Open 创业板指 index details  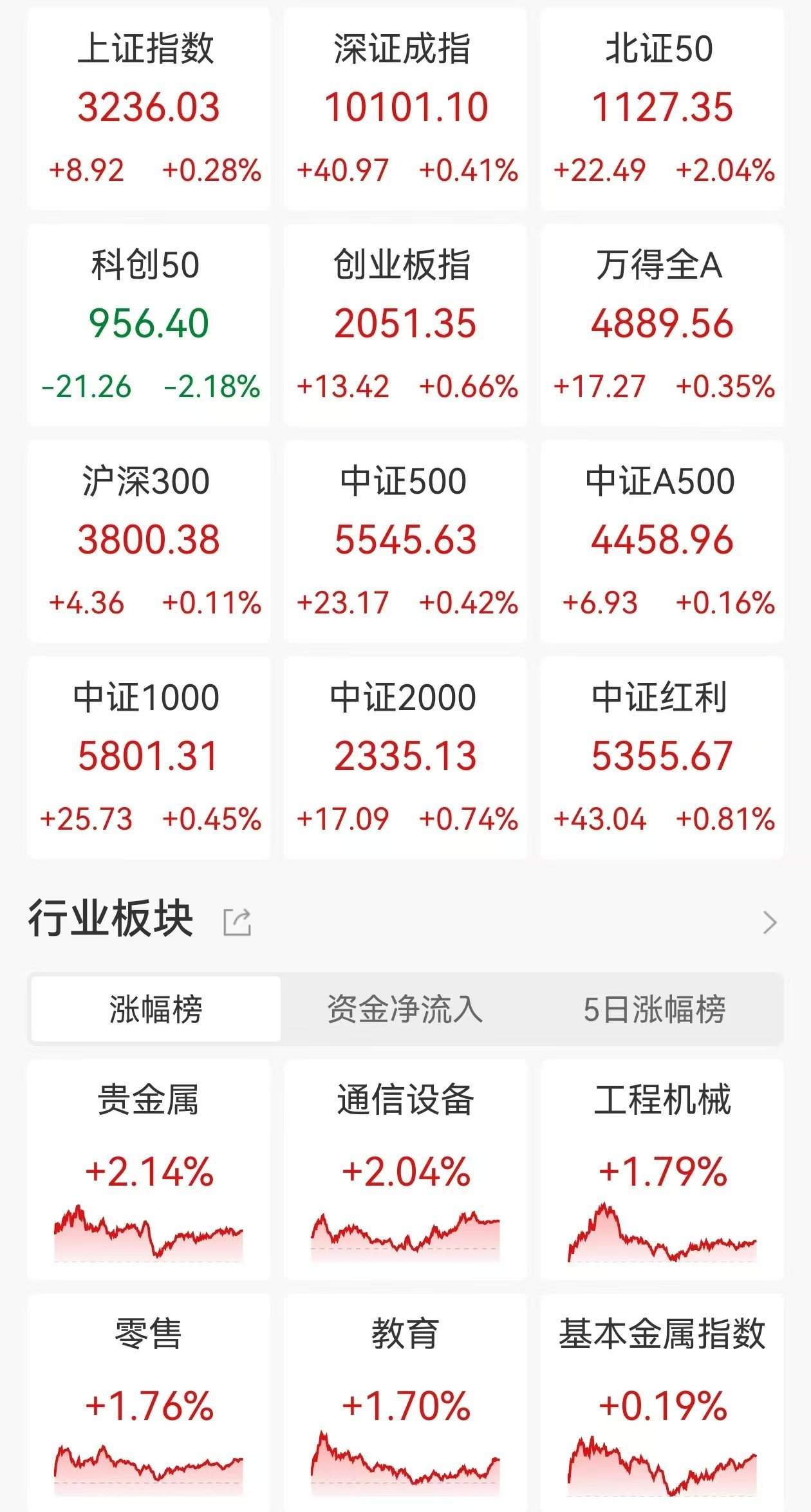click(x=405, y=324)
